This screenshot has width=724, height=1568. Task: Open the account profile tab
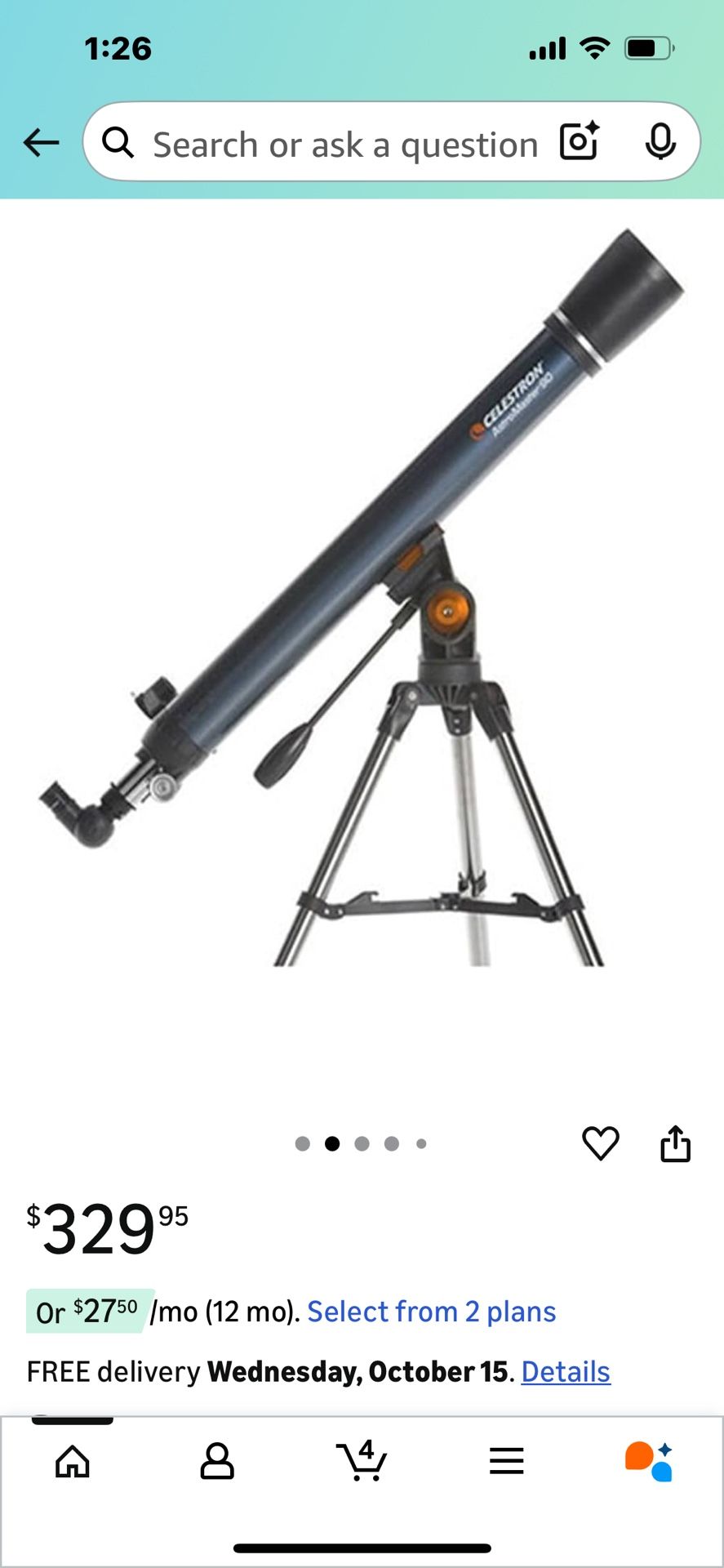click(x=217, y=1461)
